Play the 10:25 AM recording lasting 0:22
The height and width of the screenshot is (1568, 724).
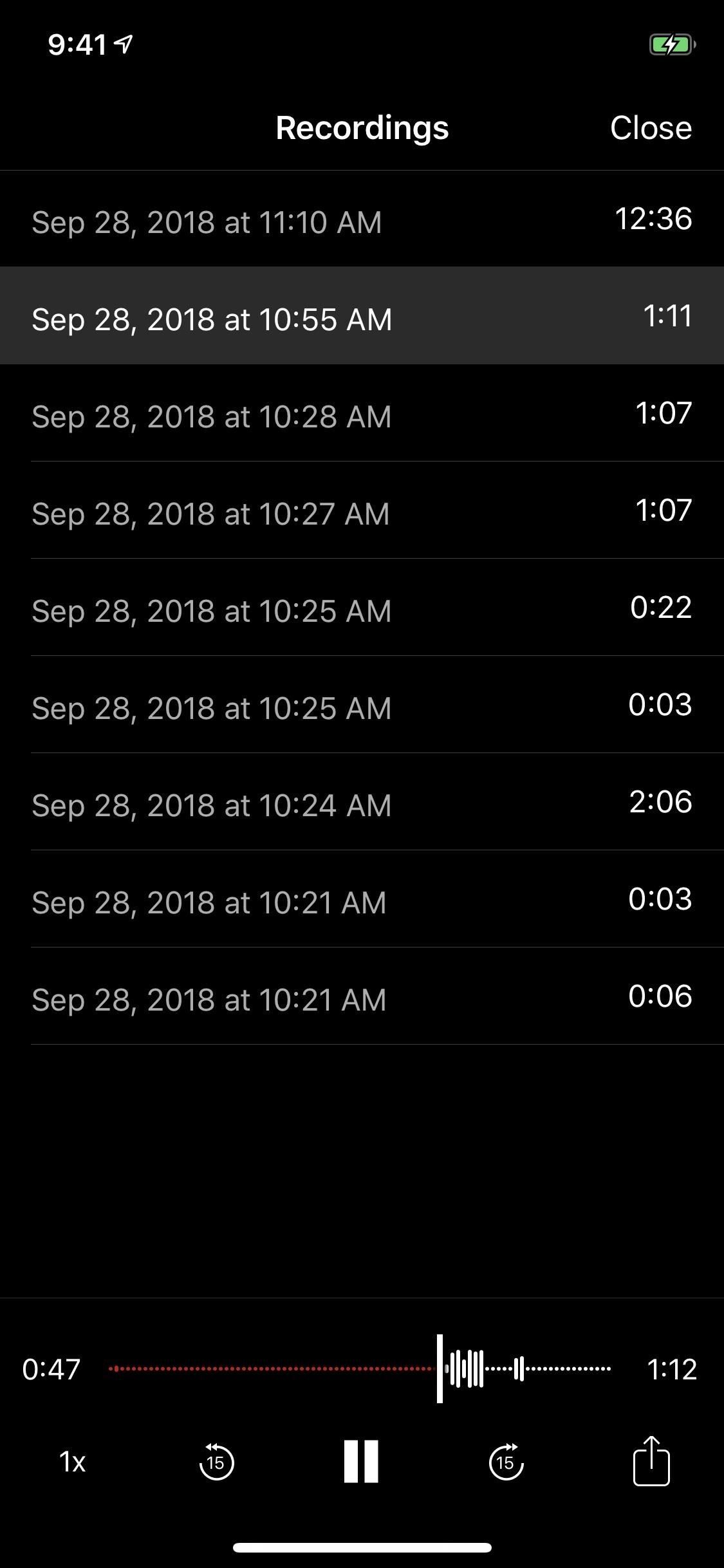[x=362, y=610]
